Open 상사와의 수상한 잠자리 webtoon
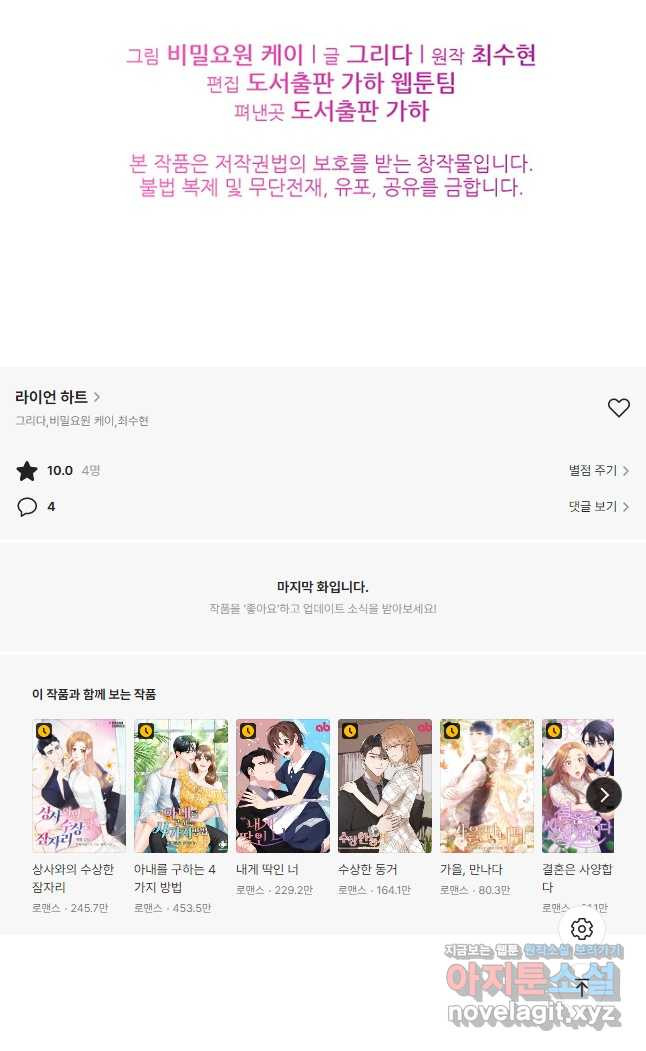Viewport: 646px width, 1051px height. 79,785
